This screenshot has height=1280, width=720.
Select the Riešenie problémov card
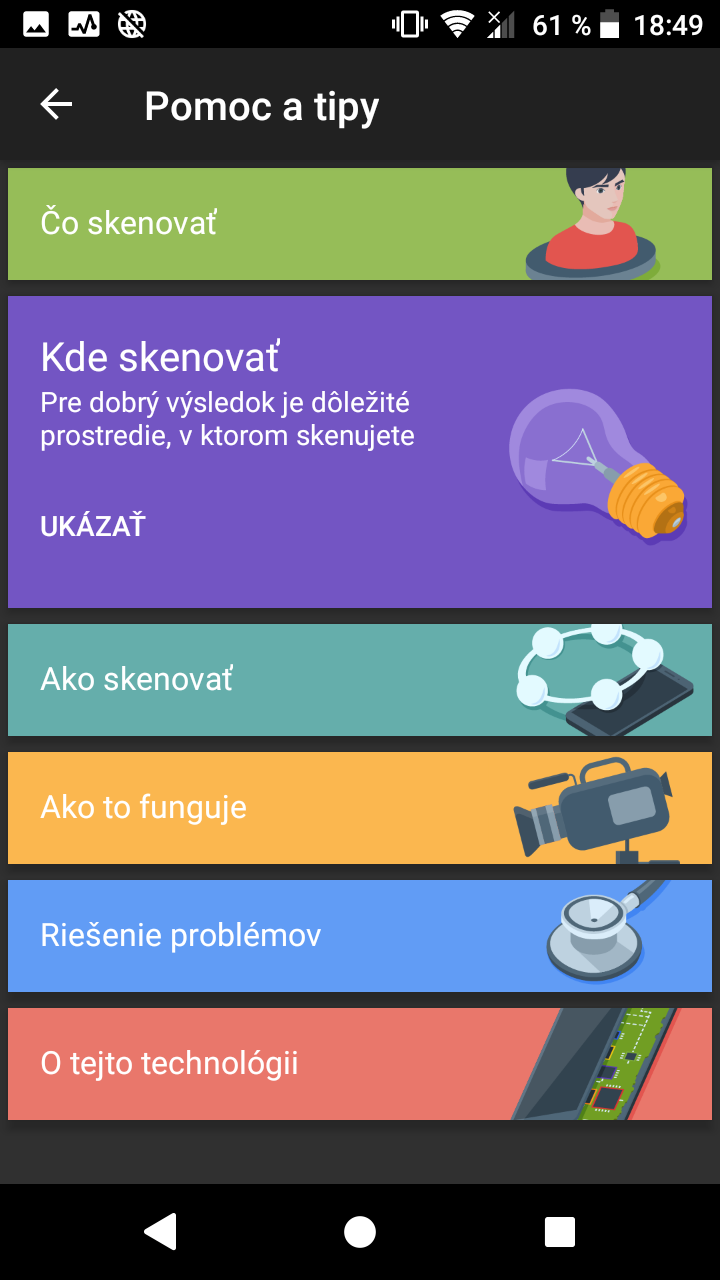point(360,936)
